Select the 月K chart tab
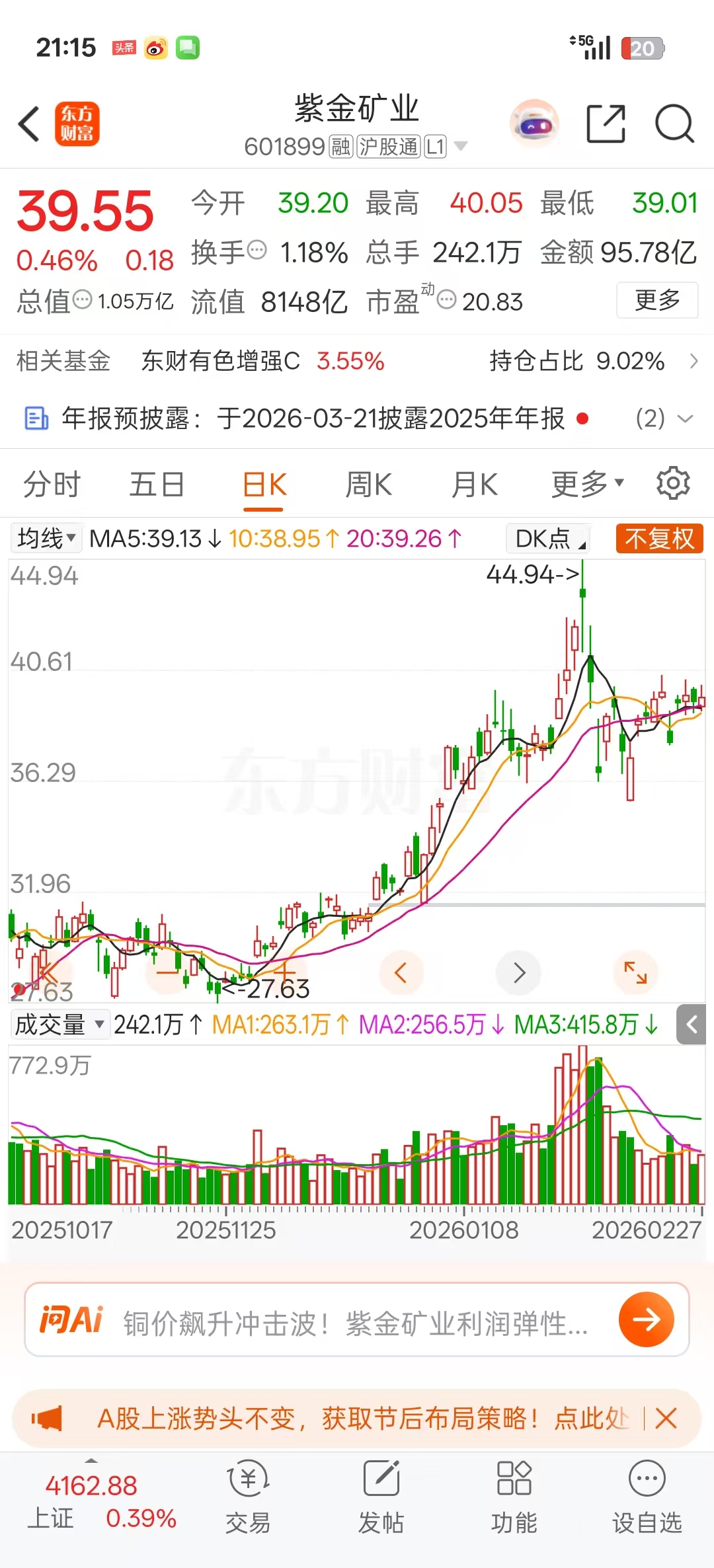This screenshot has width=714, height=1568. pyautogui.click(x=474, y=485)
